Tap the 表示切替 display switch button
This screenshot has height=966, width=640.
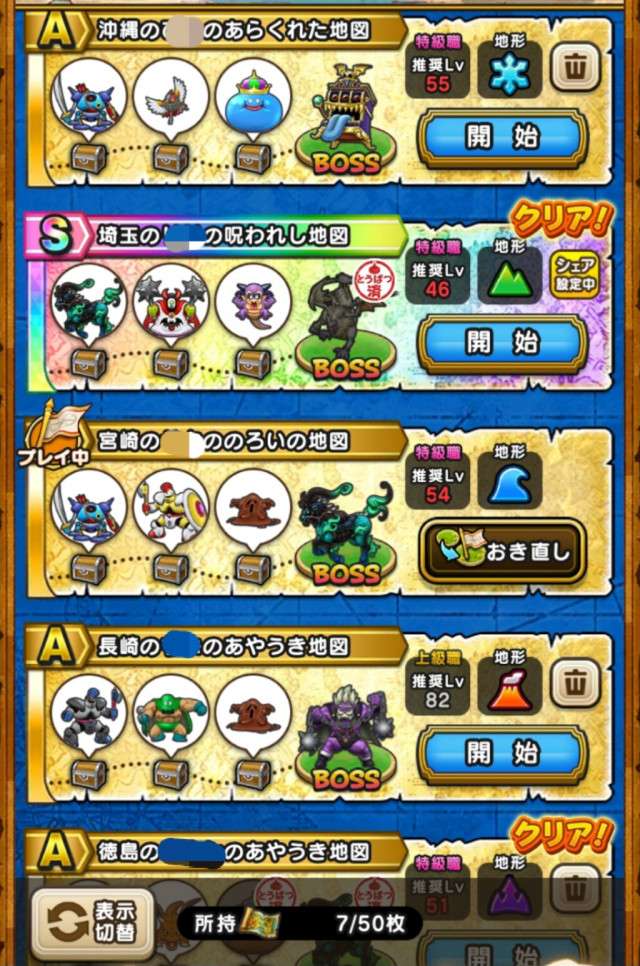(x=92, y=923)
